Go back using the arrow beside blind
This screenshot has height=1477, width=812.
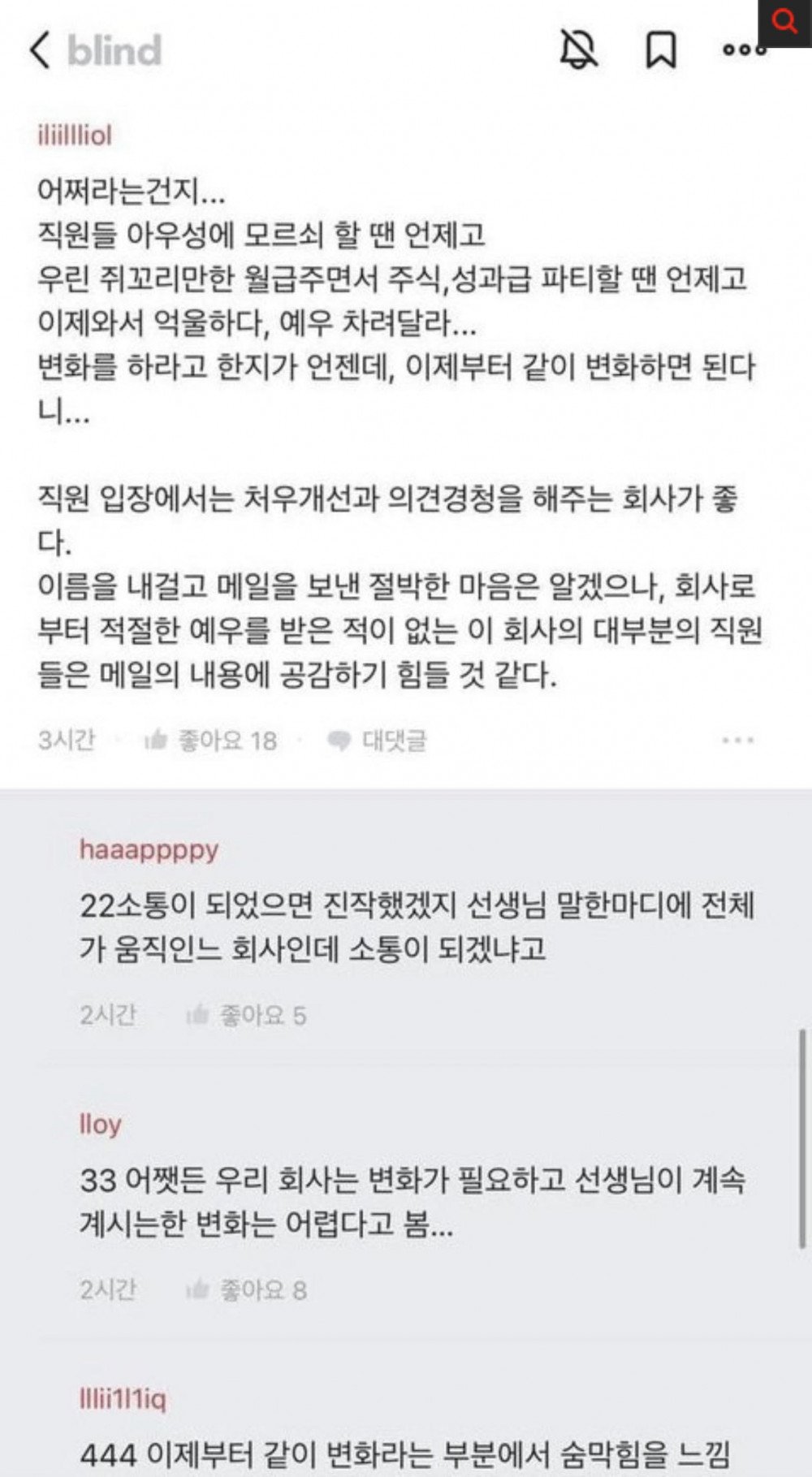coord(41,50)
